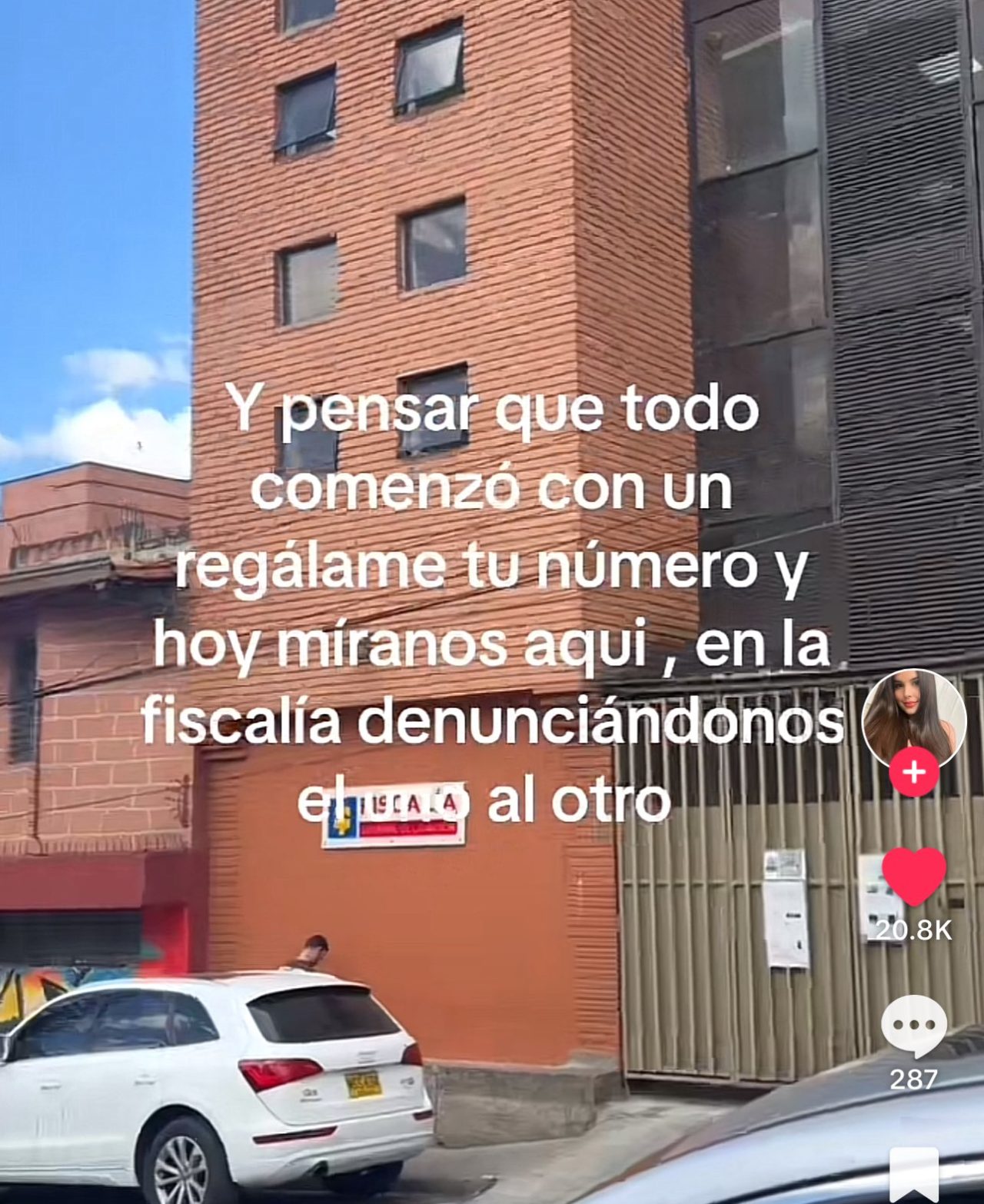Open the creator's profile picture
The width and height of the screenshot is (984, 1204).
pos(913,717)
